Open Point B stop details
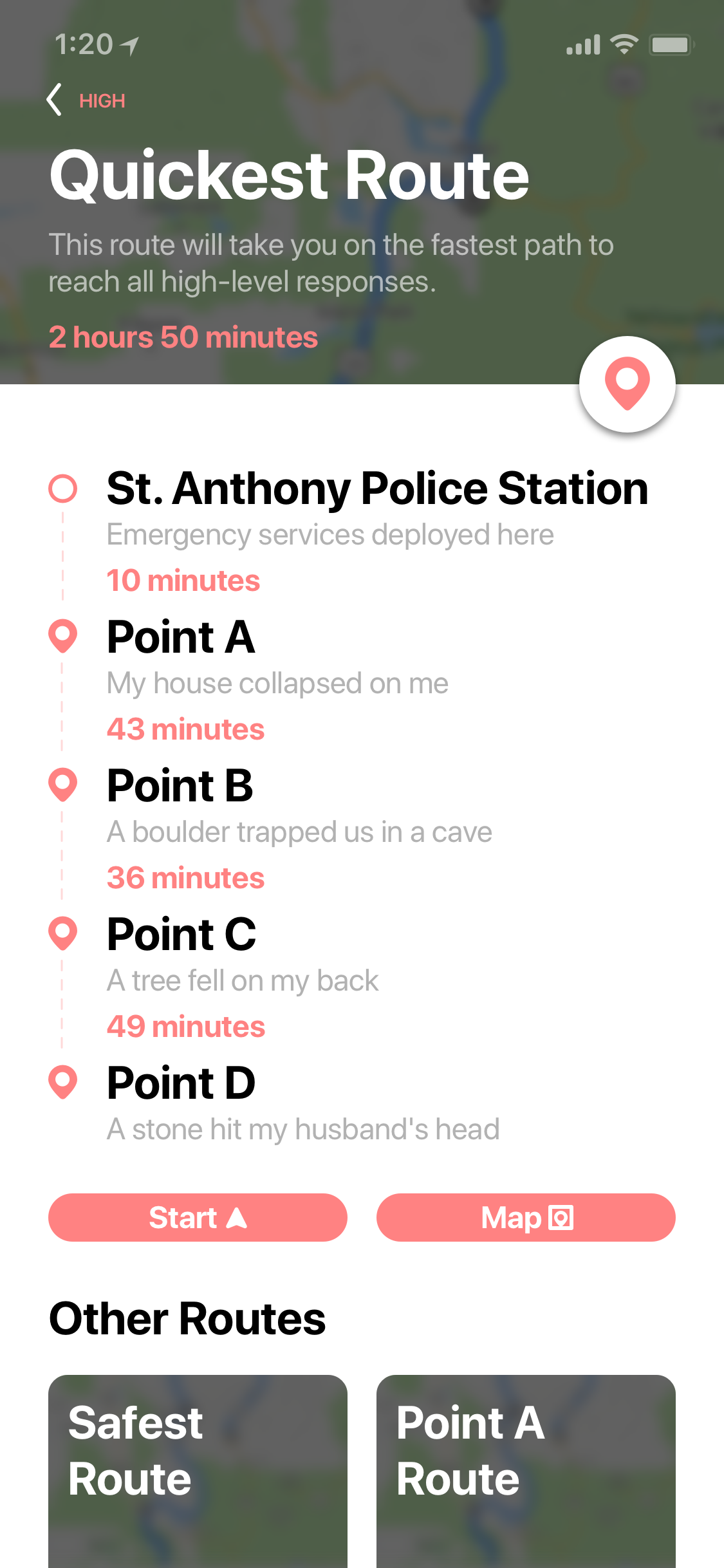This screenshot has width=724, height=1568. 180,786
